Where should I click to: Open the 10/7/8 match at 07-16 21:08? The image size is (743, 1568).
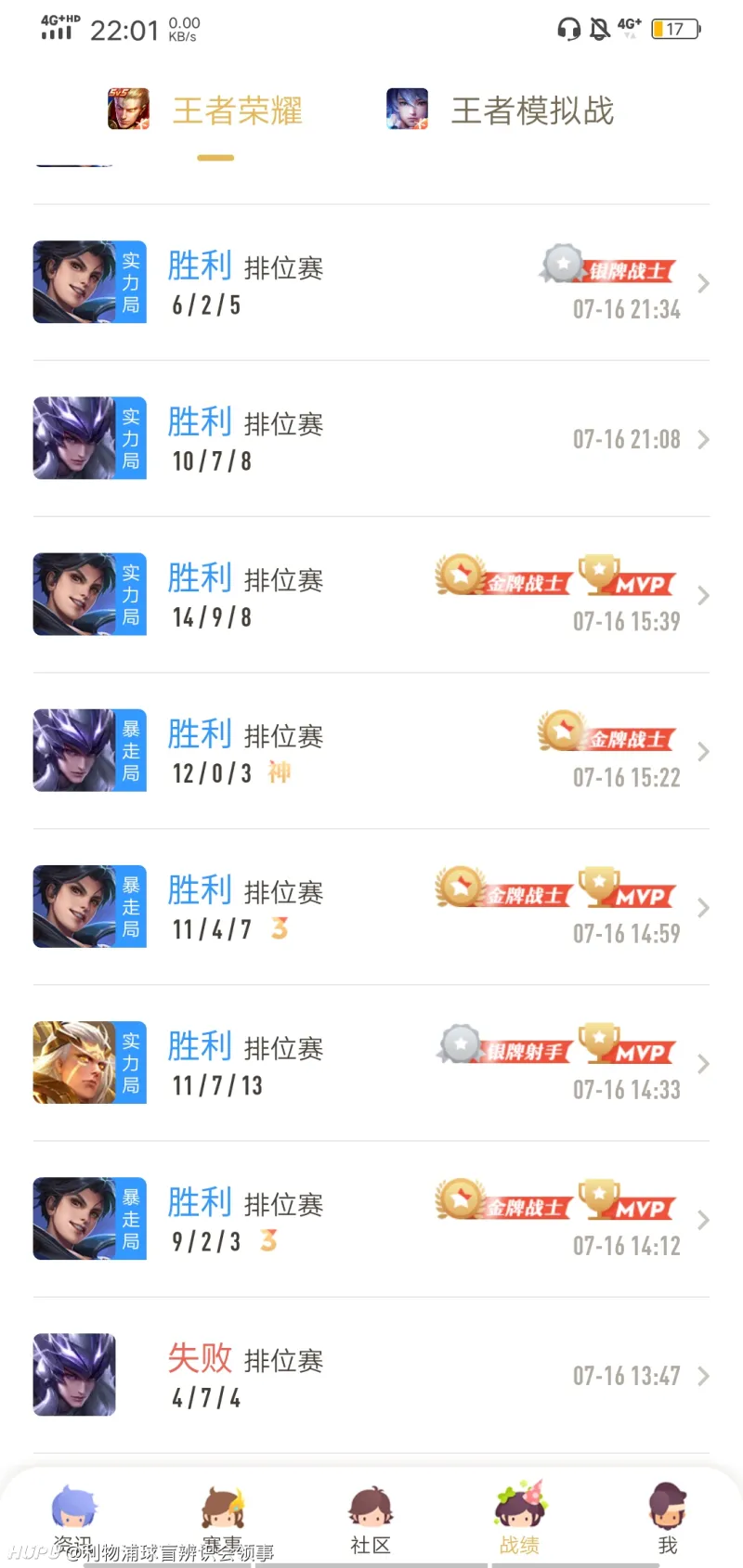click(x=371, y=438)
